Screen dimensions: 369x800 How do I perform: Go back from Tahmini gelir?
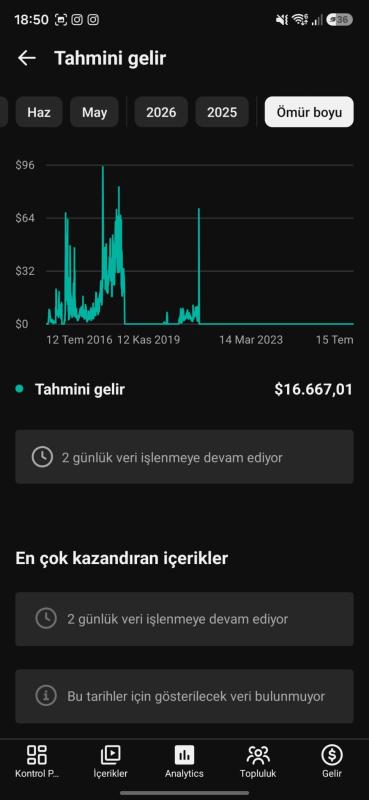pos(27,58)
